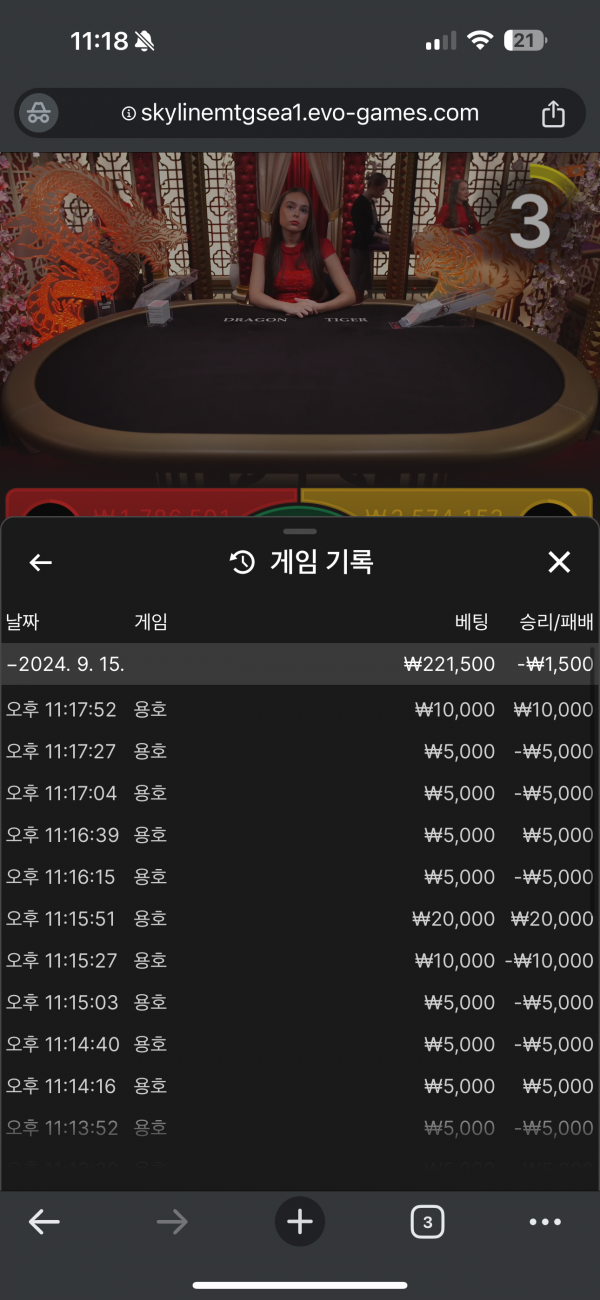View the 오후 11:14:16 용호 round details
The image size is (600, 1300).
coord(299,1086)
